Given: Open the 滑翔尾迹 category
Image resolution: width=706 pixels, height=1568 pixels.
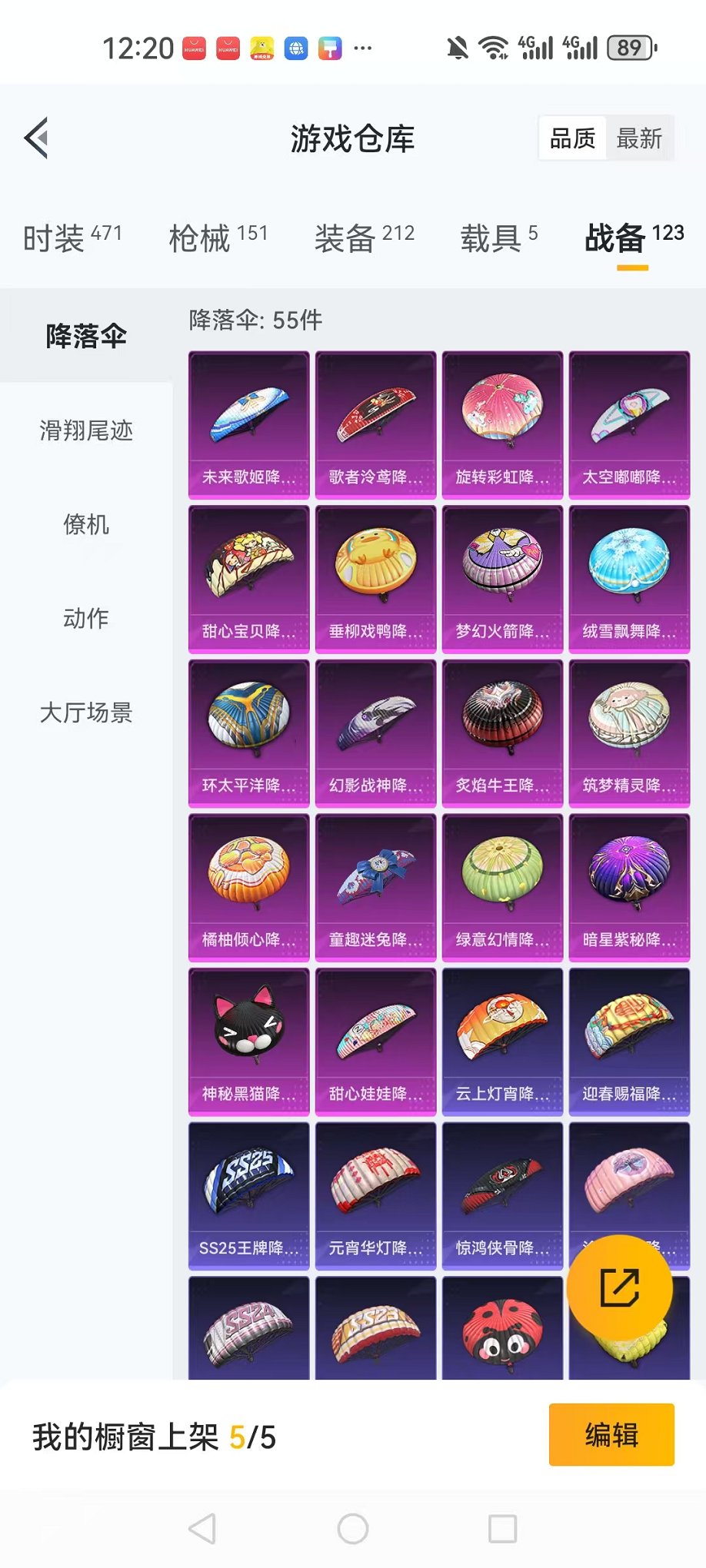Looking at the screenshot, I should [86, 430].
